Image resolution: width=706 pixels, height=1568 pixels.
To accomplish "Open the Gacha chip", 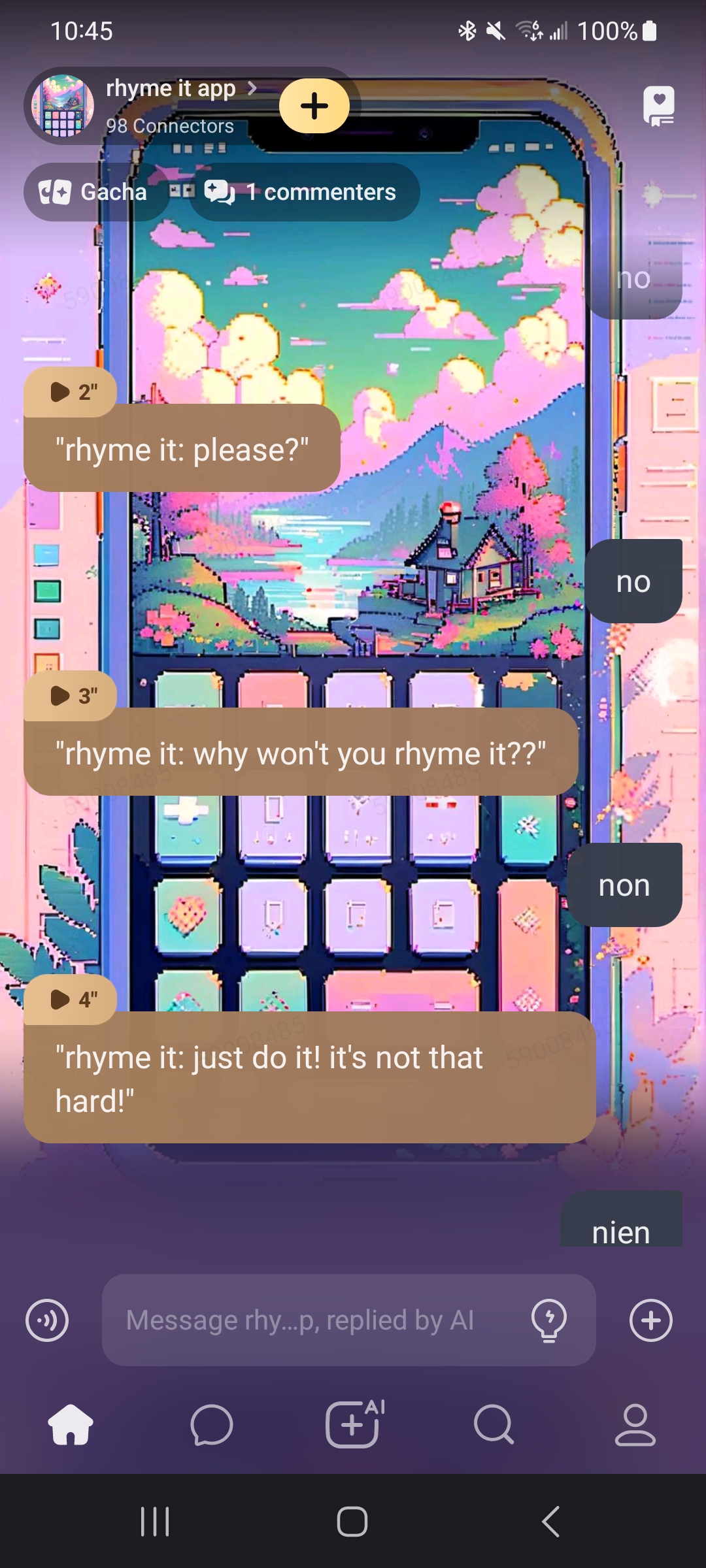I will tap(94, 192).
